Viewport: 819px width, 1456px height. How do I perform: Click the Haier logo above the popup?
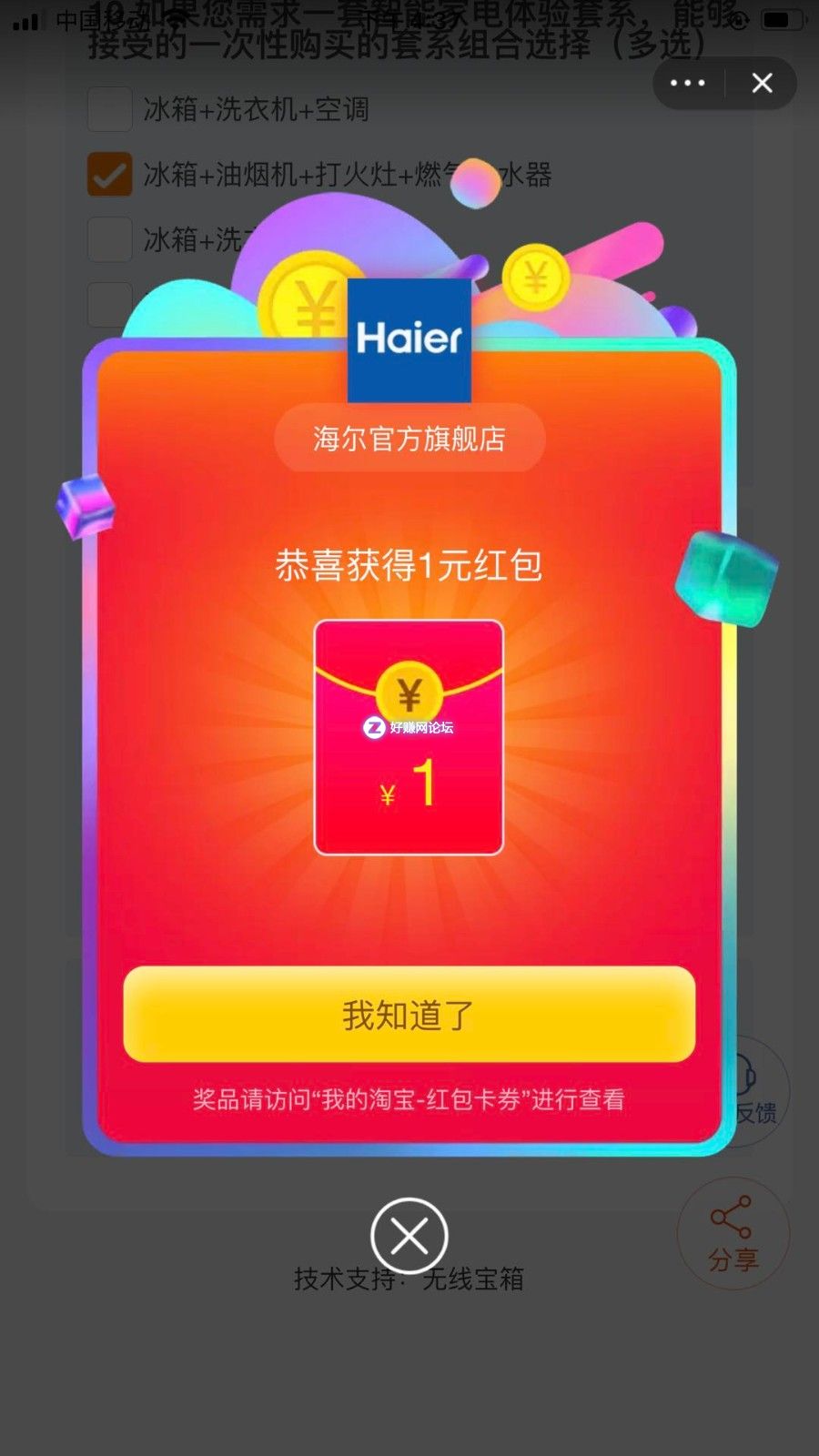(x=409, y=341)
